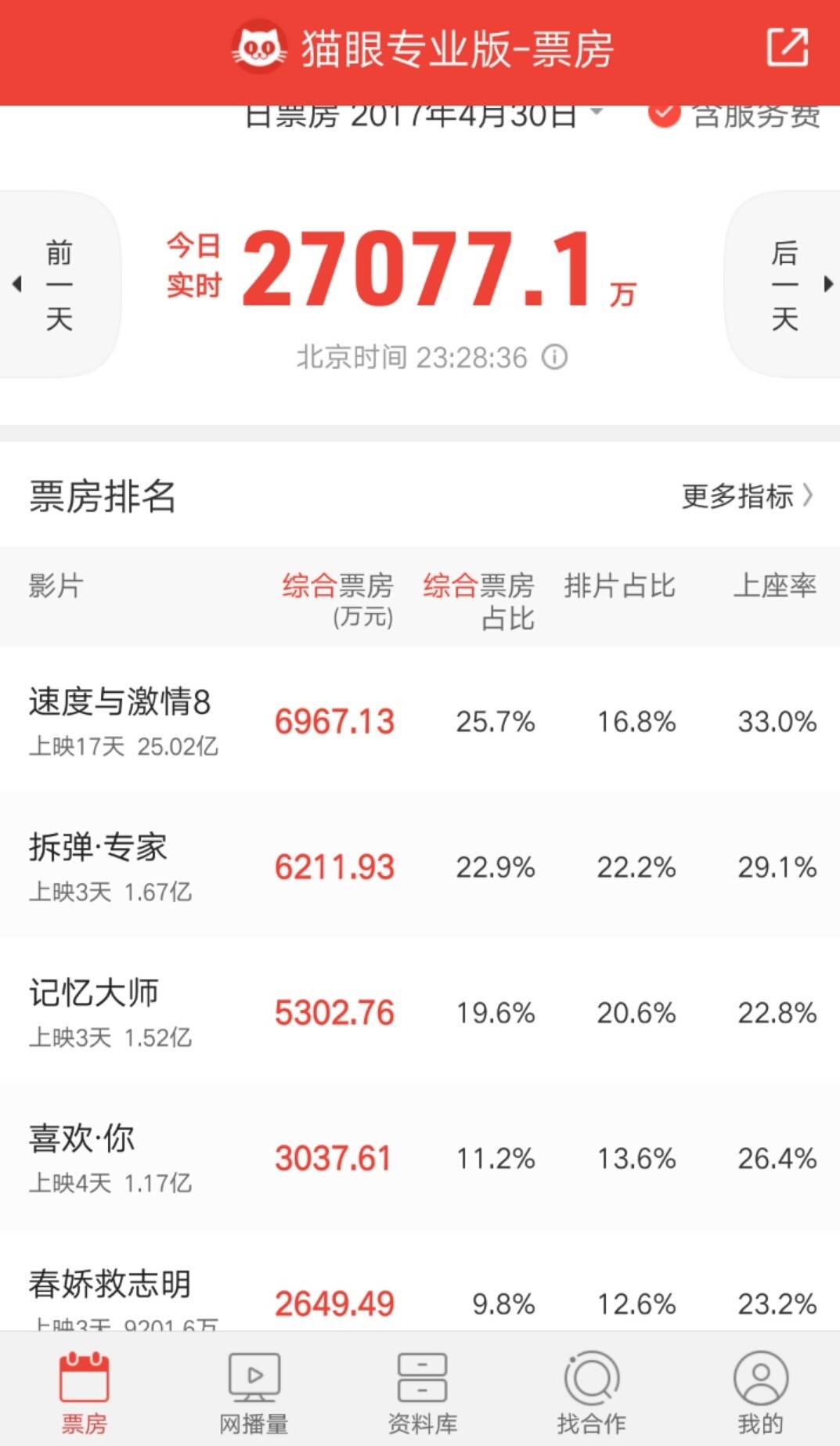The height and width of the screenshot is (1446, 840).
Task: View details for 喜欢·你
Action: pyautogui.click(x=420, y=1157)
